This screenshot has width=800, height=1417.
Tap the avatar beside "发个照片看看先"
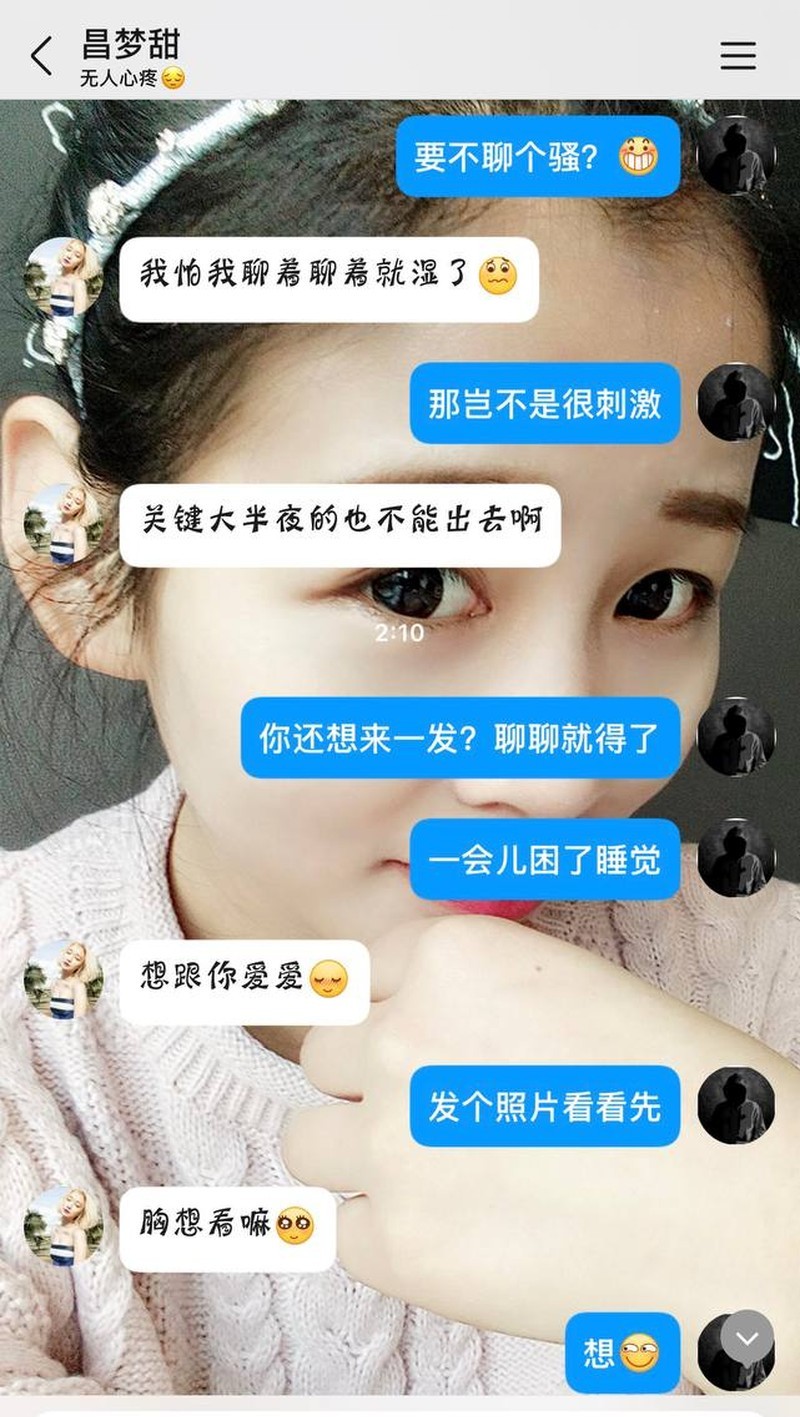736,1105
